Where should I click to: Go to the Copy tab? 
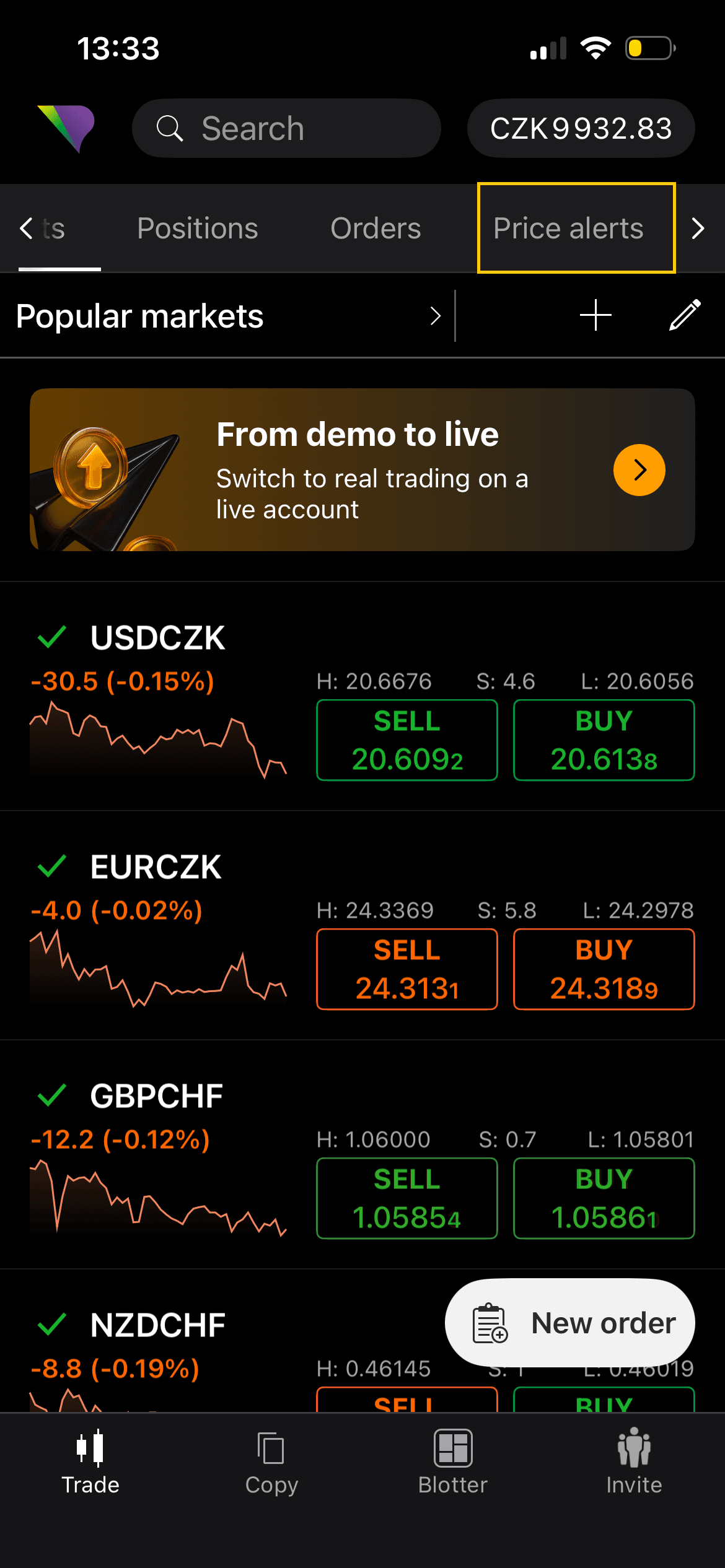(271, 1463)
